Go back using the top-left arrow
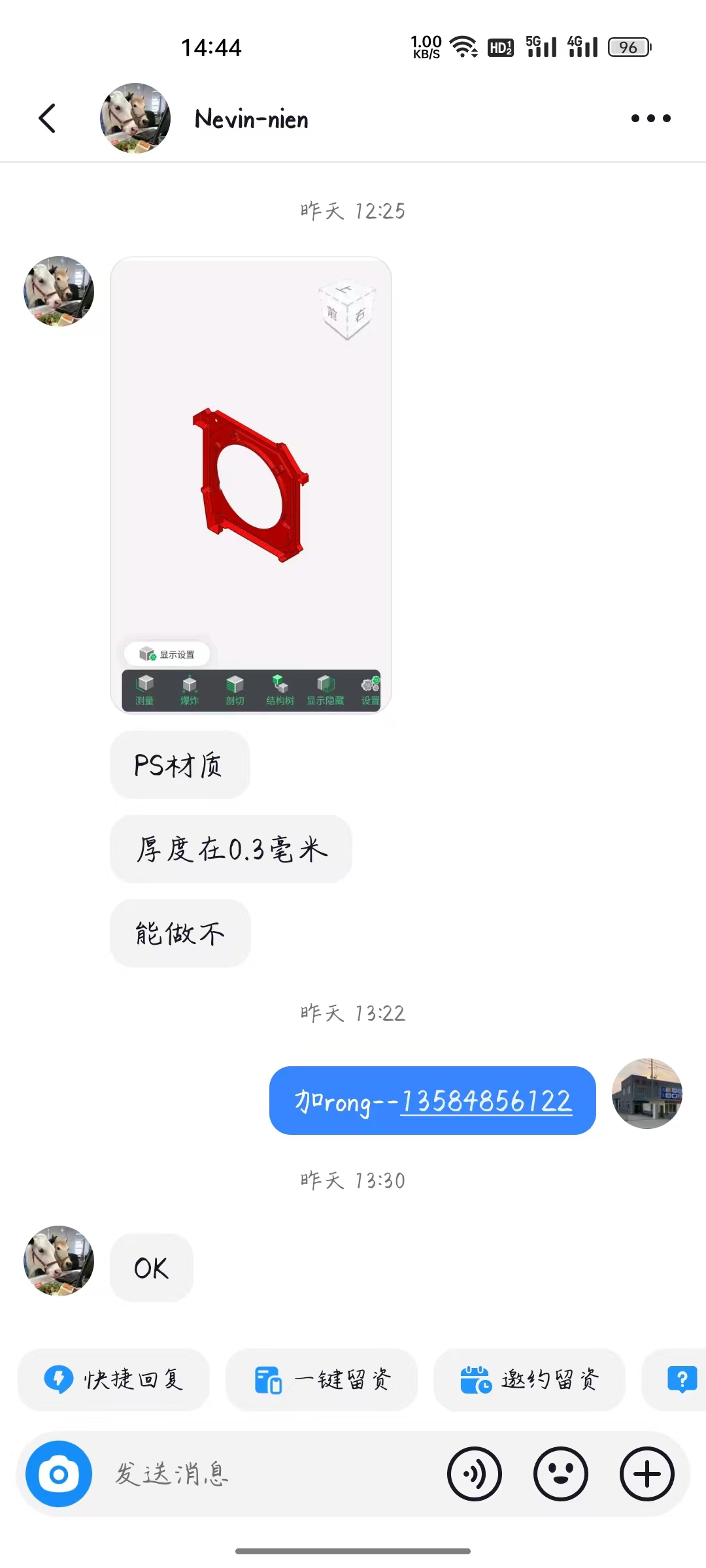The height and width of the screenshot is (1568, 706). tap(47, 118)
